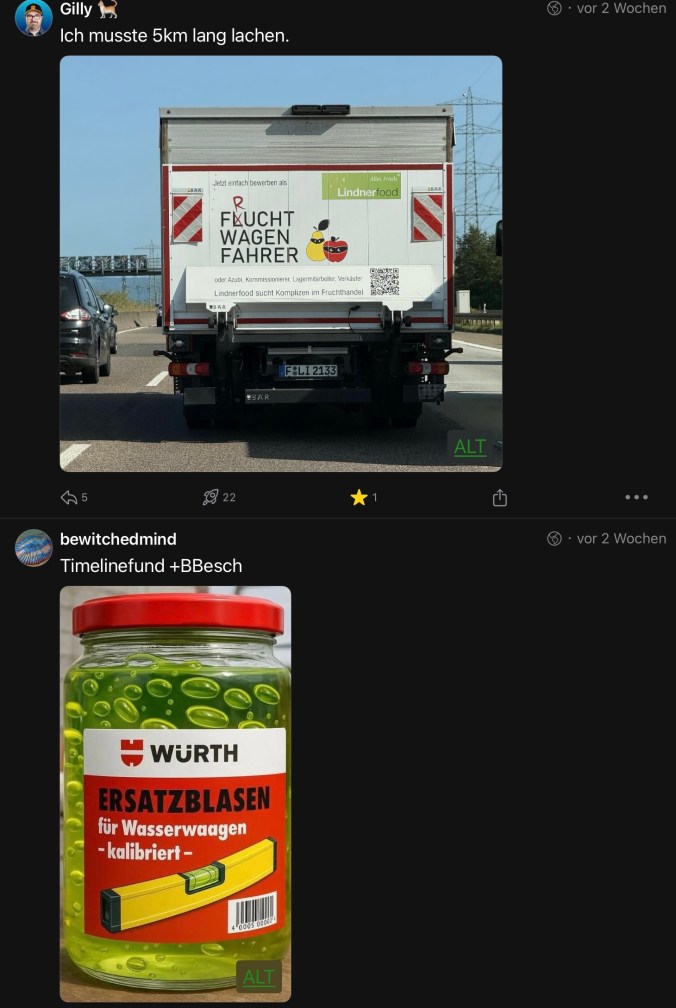Open bewitchedmind's profile by username
Image resolution: width=676 pixels, height=1008 pixels.
pyautogui.click(x=118, y=539)
